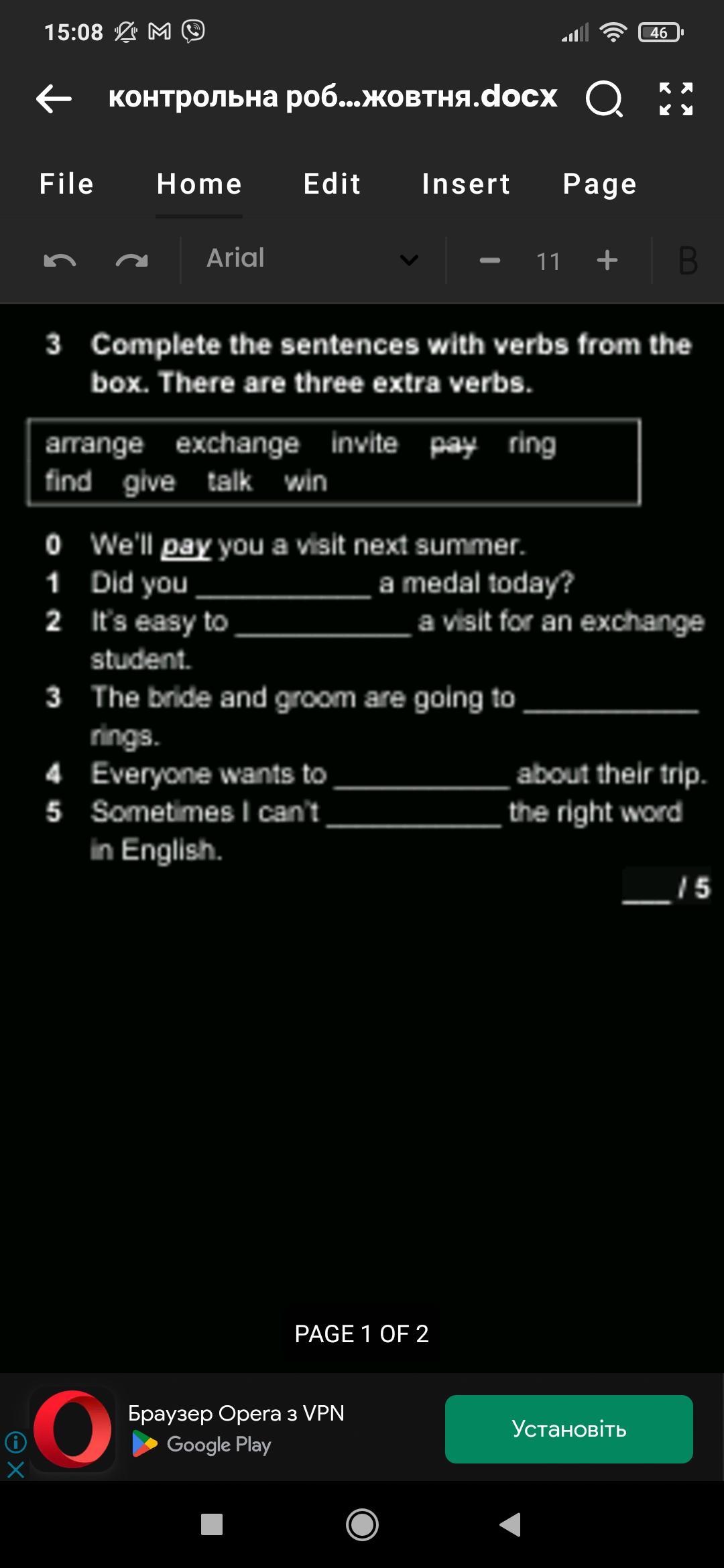Screen dimensions: 724x1568
Task: Go back using the arrow
Action: click(54, 99)
